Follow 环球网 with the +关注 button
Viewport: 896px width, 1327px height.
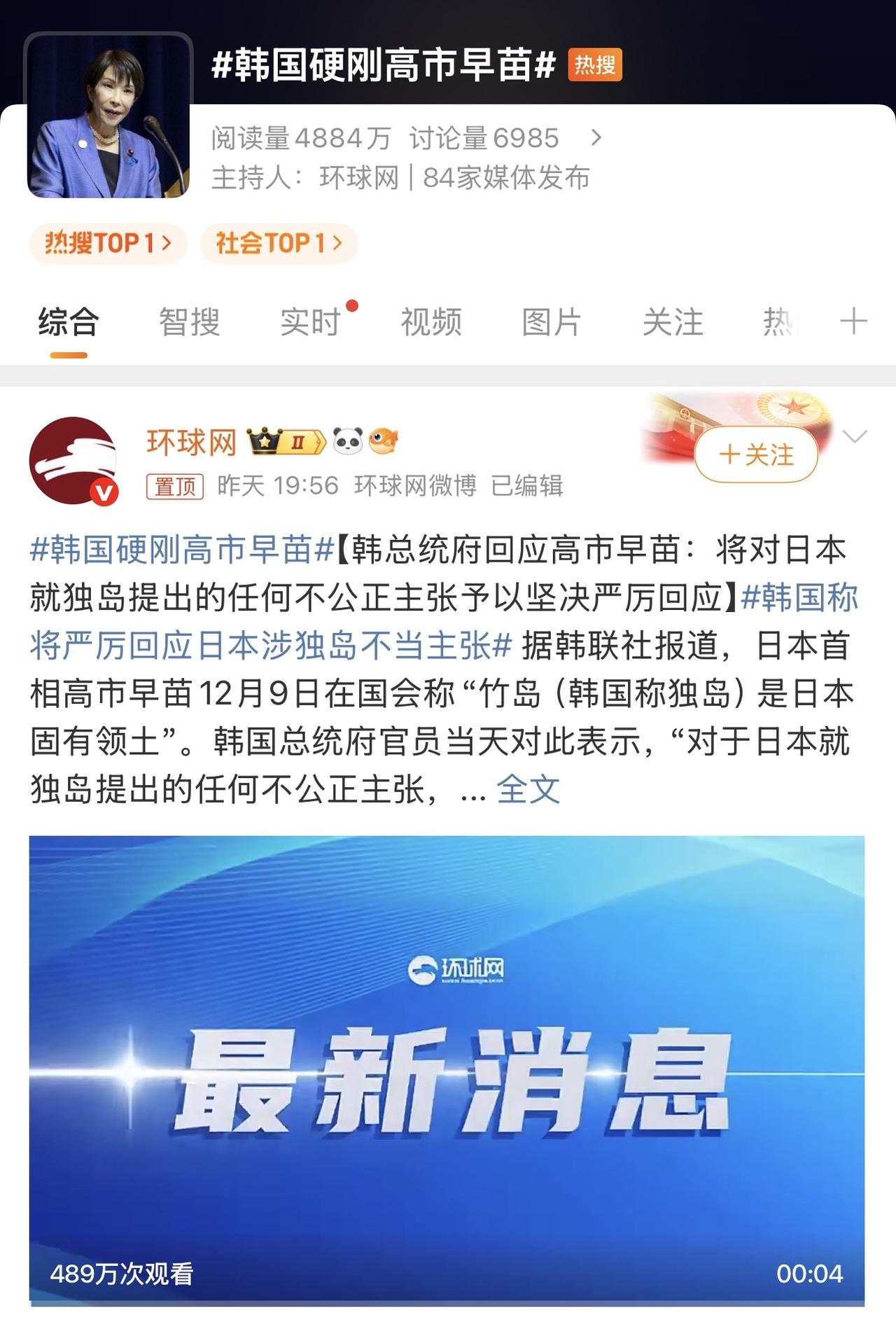756,454
